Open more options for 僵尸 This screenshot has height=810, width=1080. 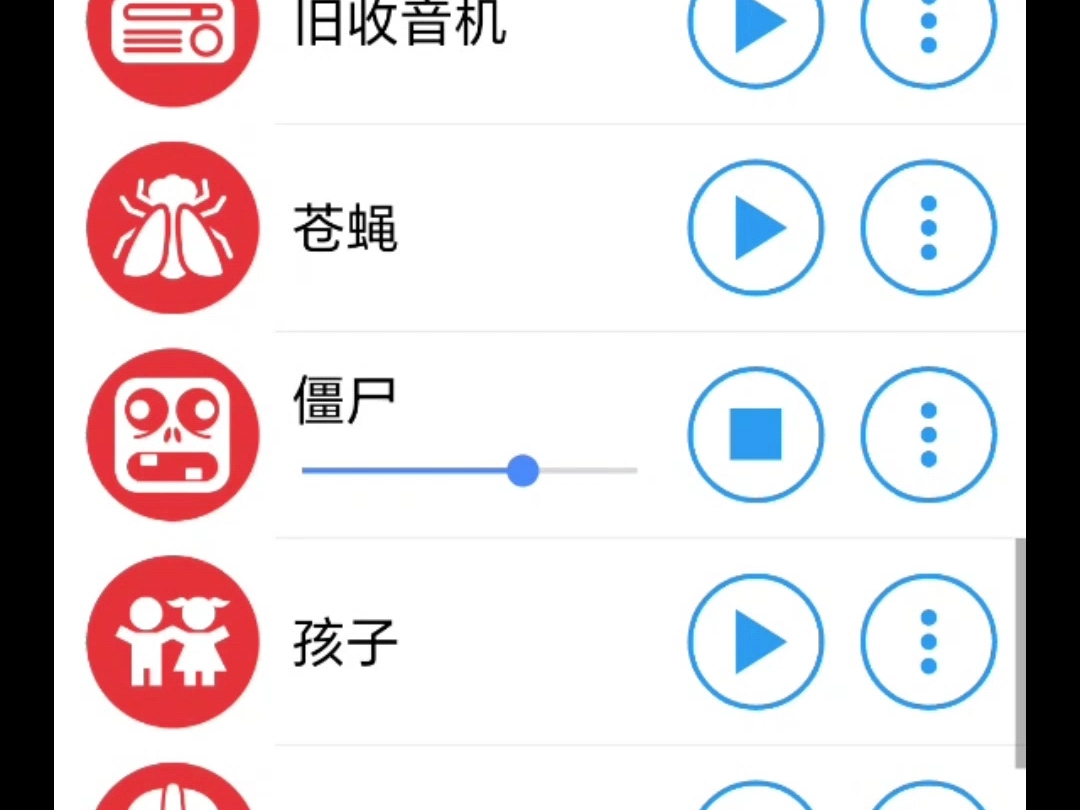pos(928,434)
